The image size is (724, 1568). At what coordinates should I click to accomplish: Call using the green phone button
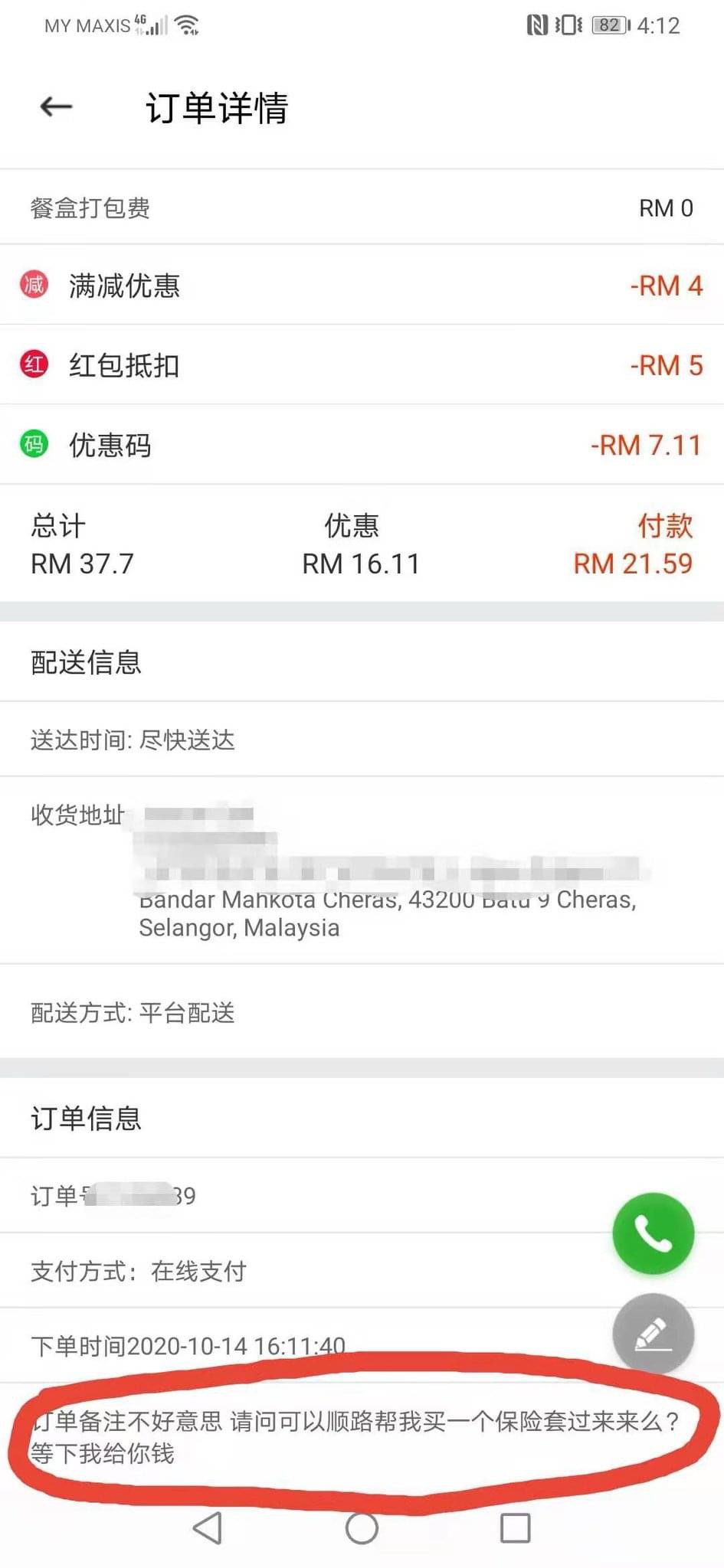[653, 1233]
